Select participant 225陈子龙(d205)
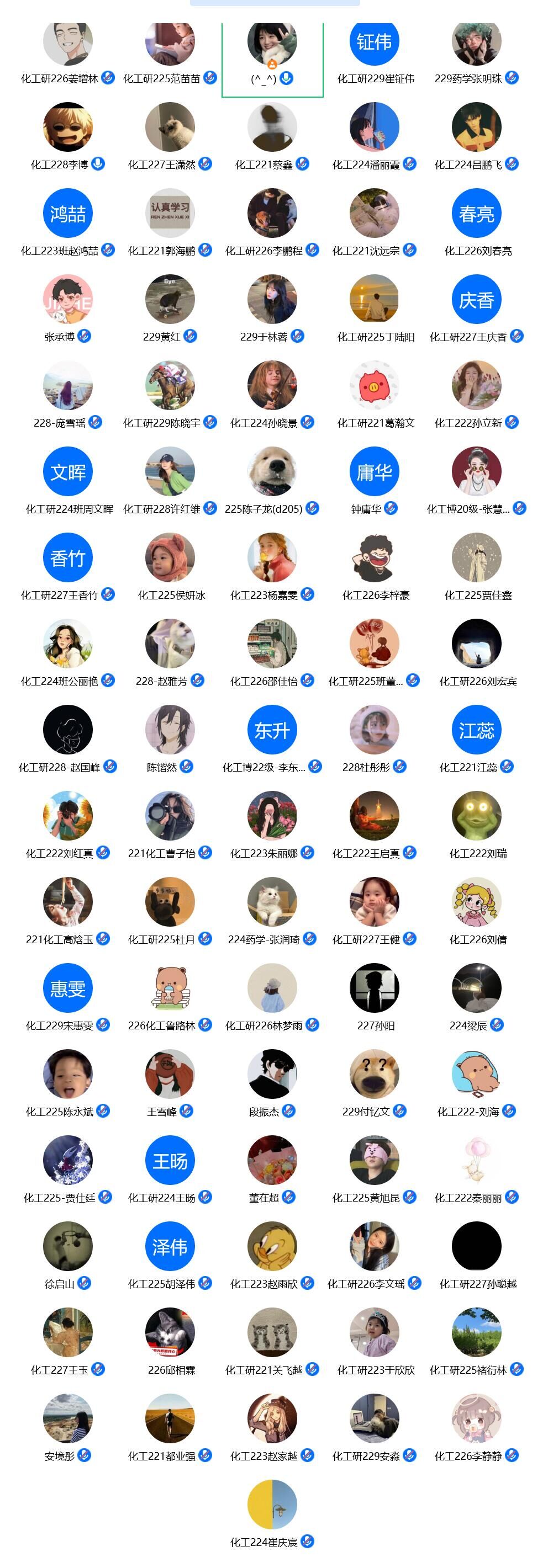Viewport: 548px width, 1568px height. (x=272, y=472)
